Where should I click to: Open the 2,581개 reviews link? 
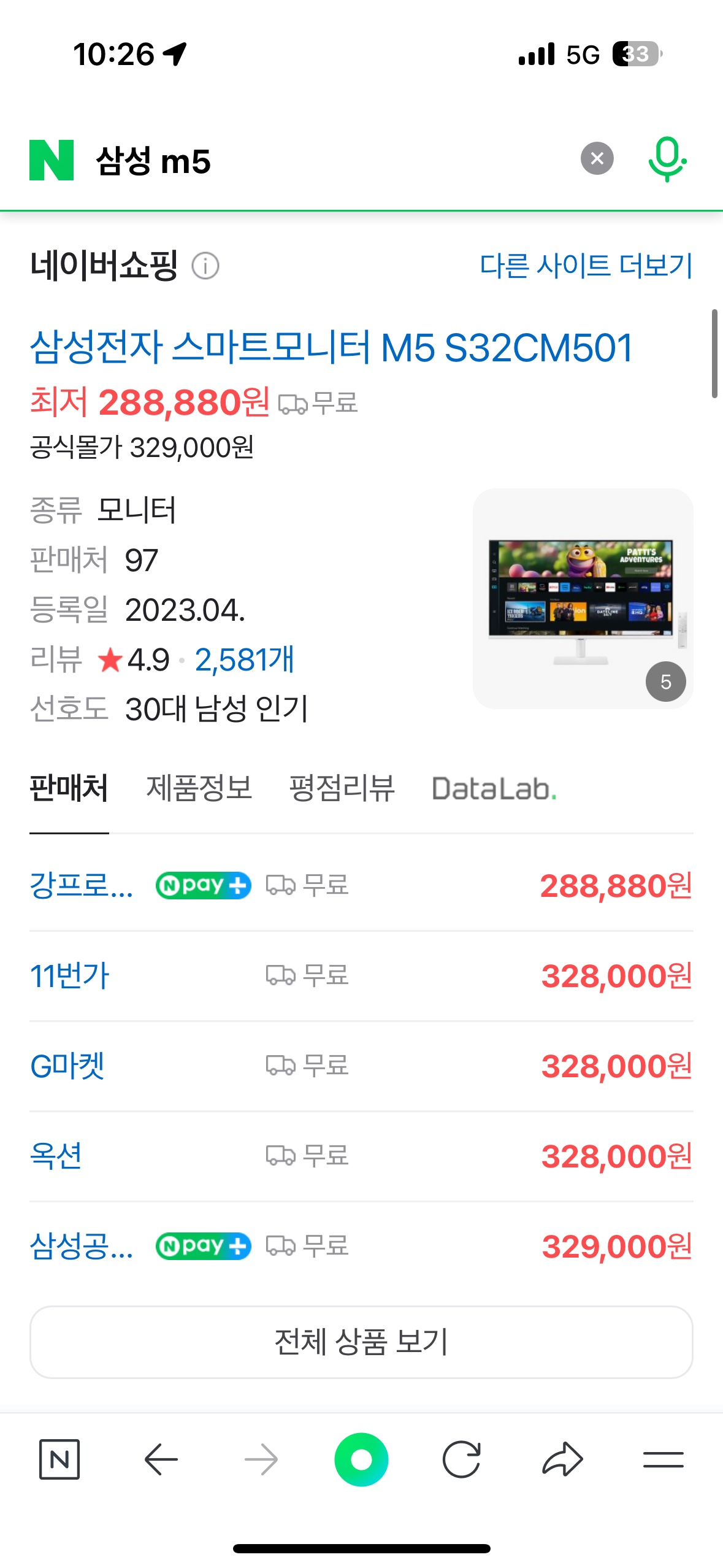[x=244, y=660]
